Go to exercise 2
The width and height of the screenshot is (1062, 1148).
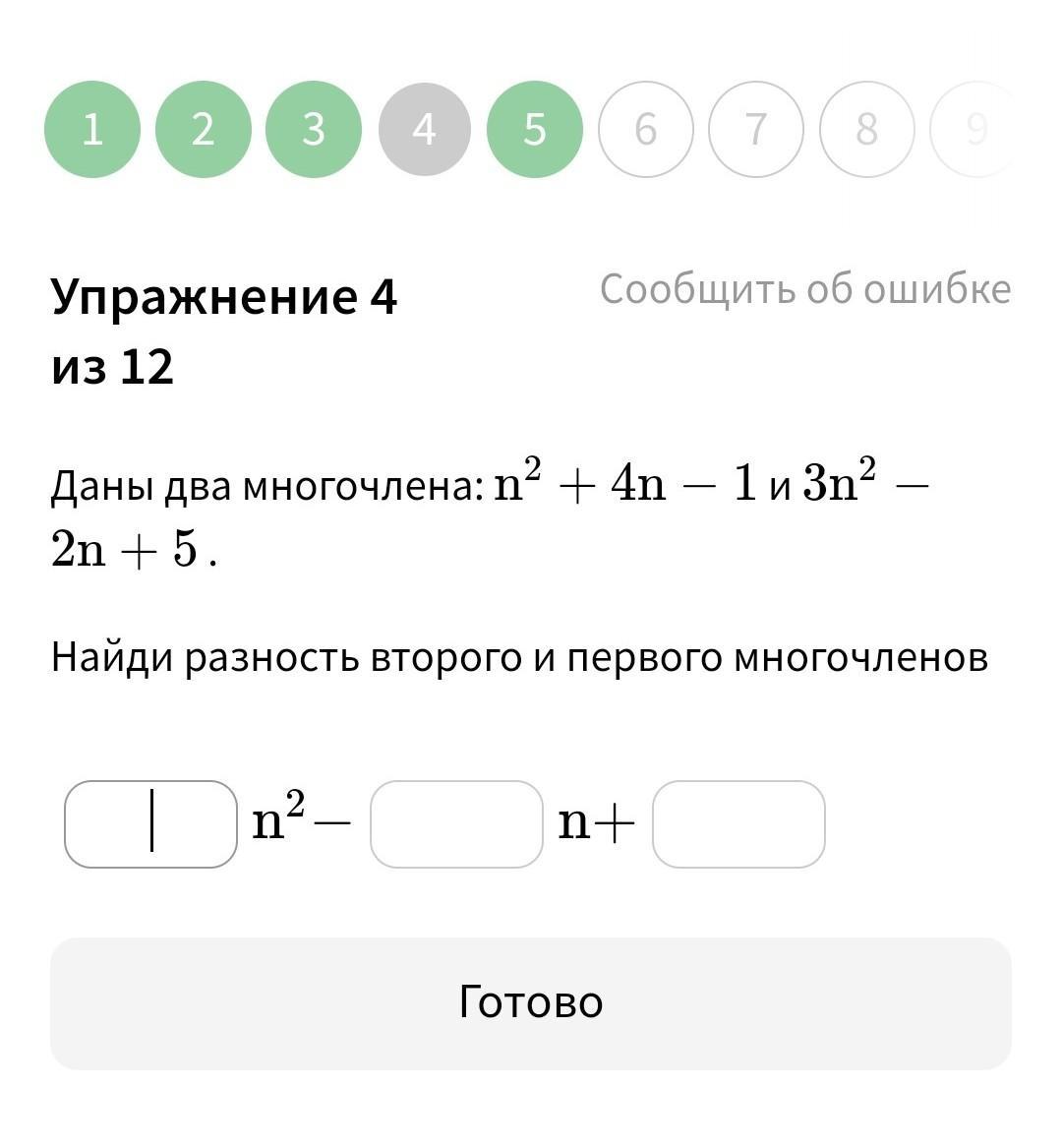click(x=203, y=129)
